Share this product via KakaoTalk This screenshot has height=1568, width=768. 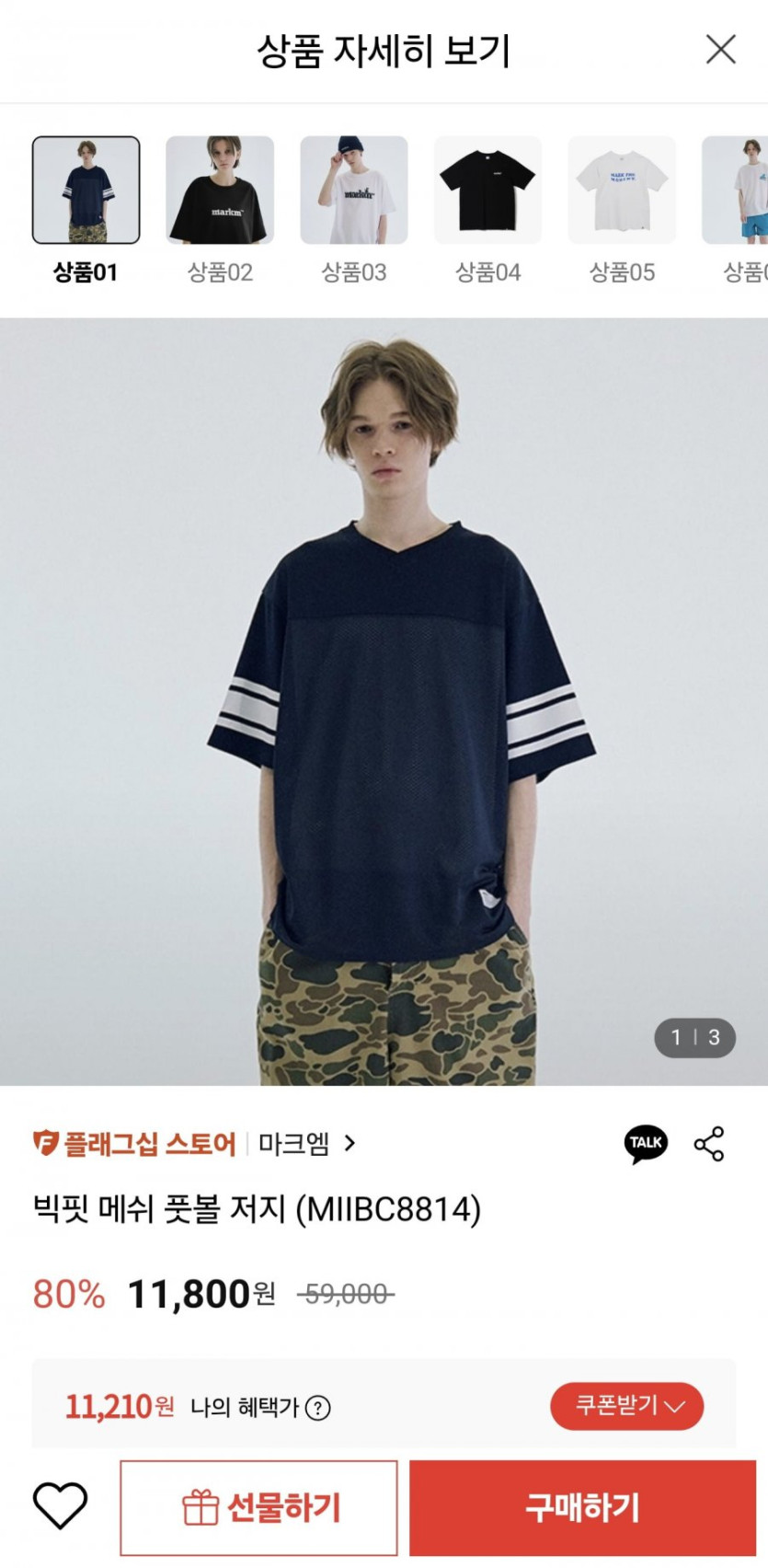tap(646, 1144)
